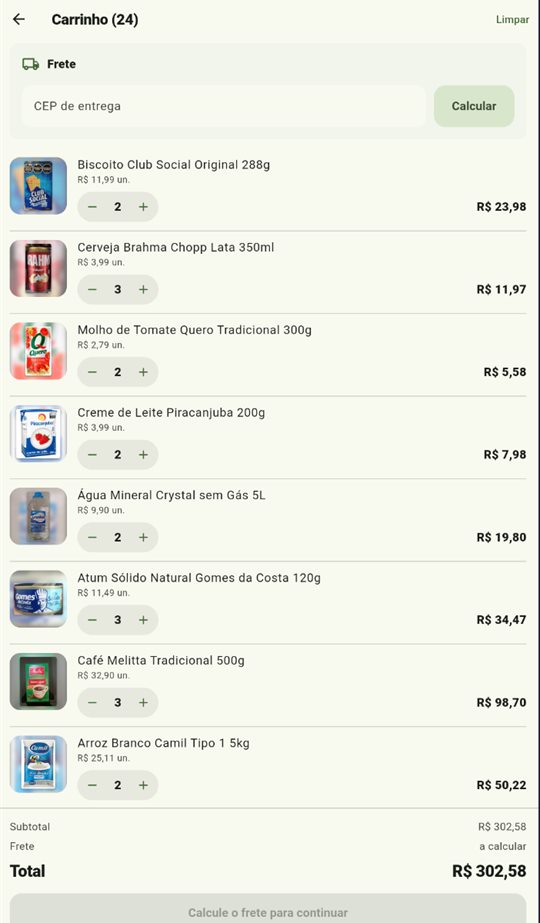Increase Água Mineral Crystal quantity

click(143, 537)
